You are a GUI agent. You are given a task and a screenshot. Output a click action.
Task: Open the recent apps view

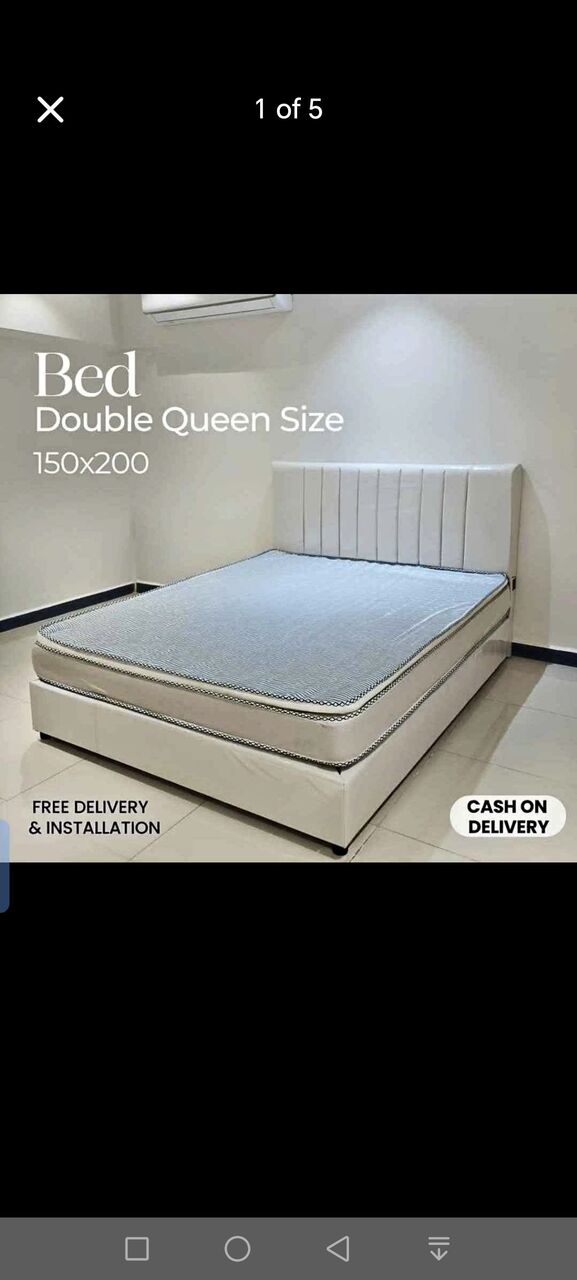coord(137,1248)
